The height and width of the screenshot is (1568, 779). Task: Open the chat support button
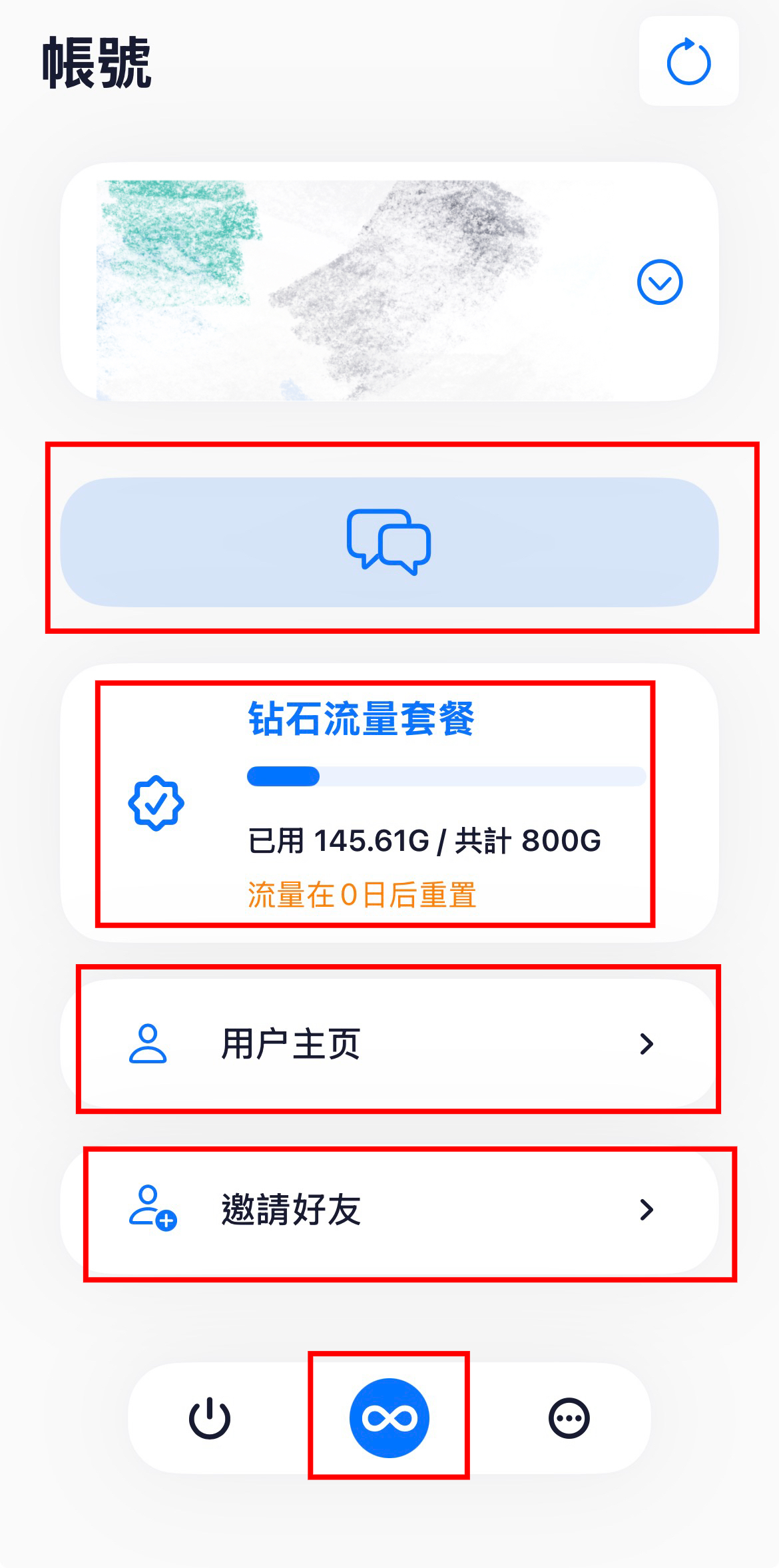pyautogui.click(x=389, y=542)
